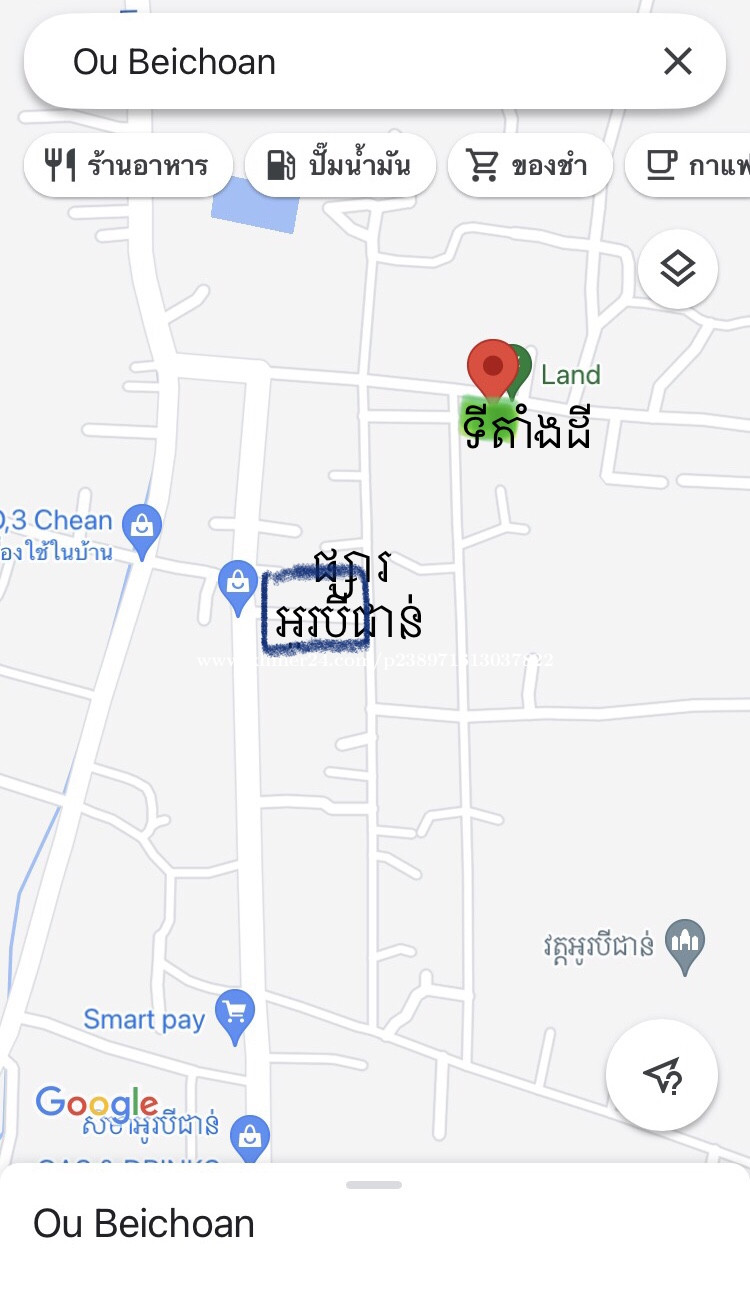Center map on my current location
This screenshot has height=1291, width=750.
click(x=661, y=1075)
